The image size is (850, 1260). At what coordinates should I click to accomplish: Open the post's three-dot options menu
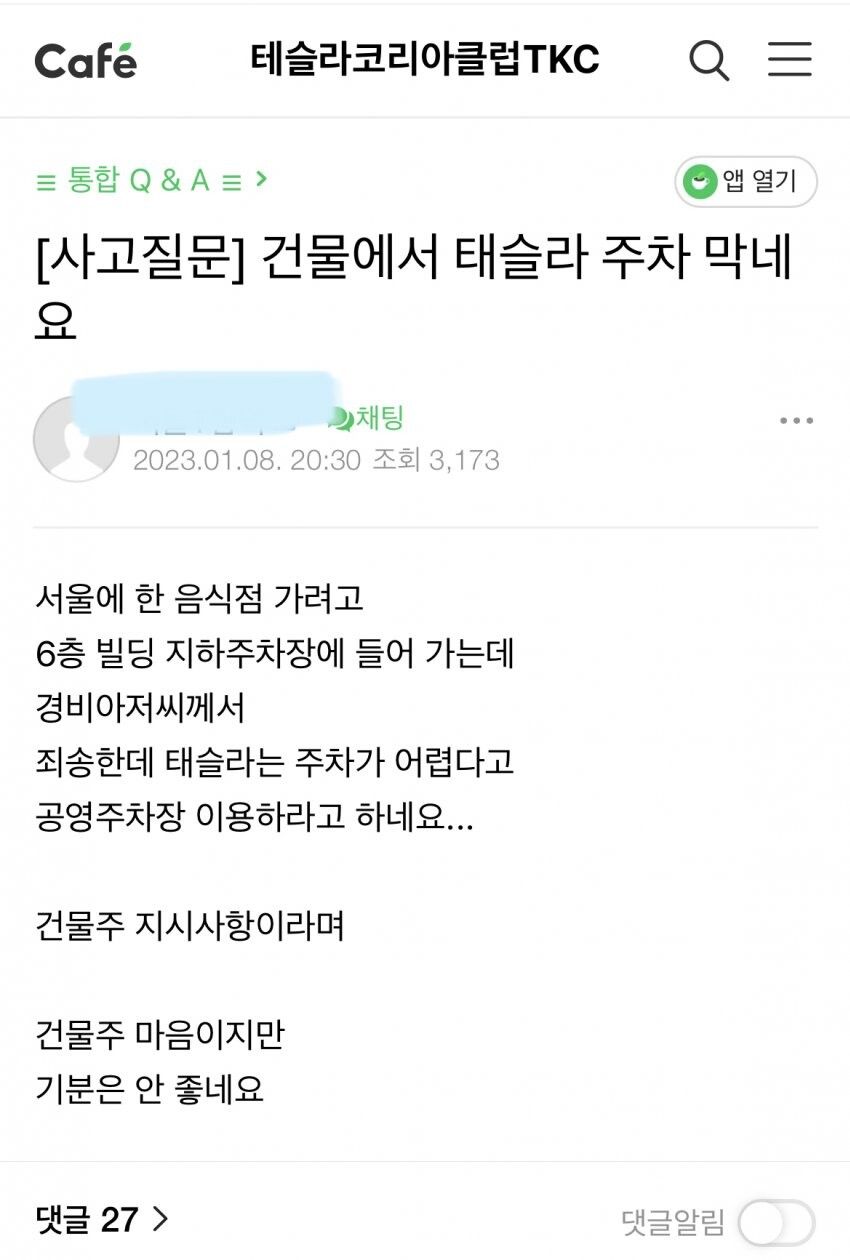pyautogui.click(x=796, y=421)
